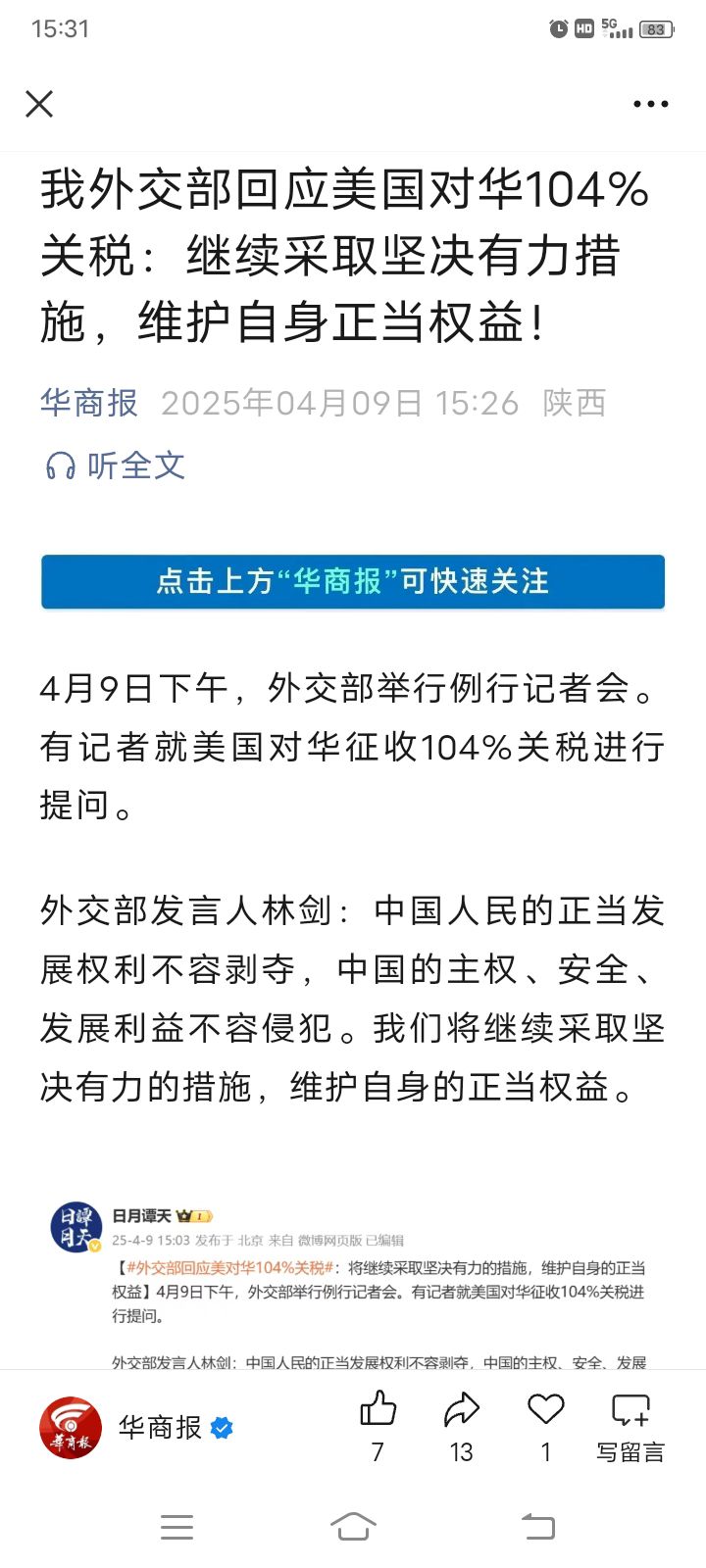
Task: Close the article with the X icon
Action: coord(39,104)
